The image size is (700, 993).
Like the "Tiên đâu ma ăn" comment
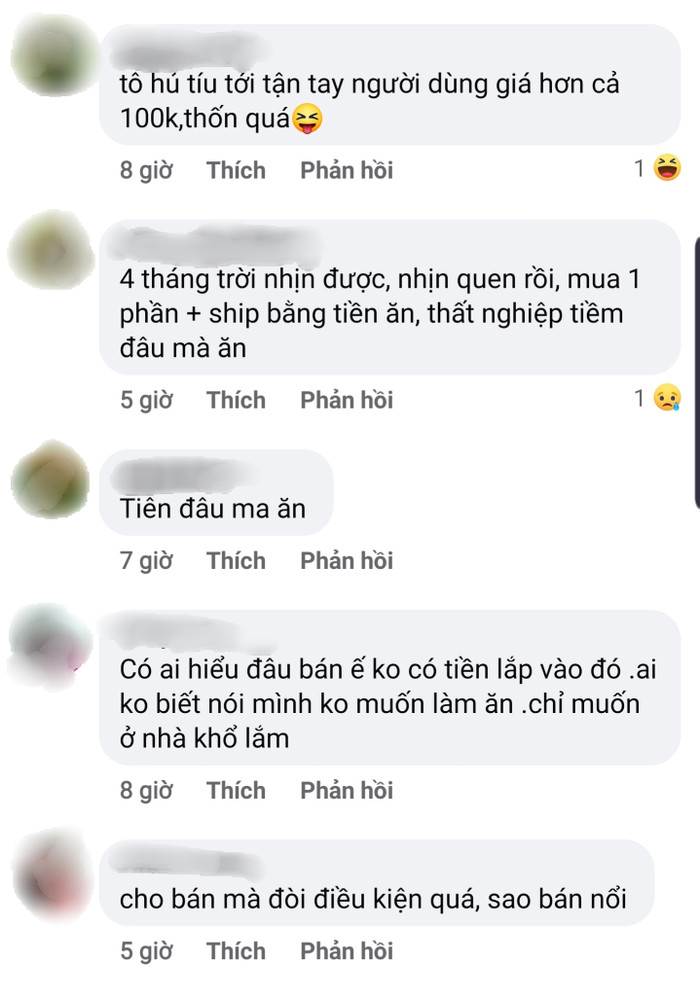click(x=236, y=561)
